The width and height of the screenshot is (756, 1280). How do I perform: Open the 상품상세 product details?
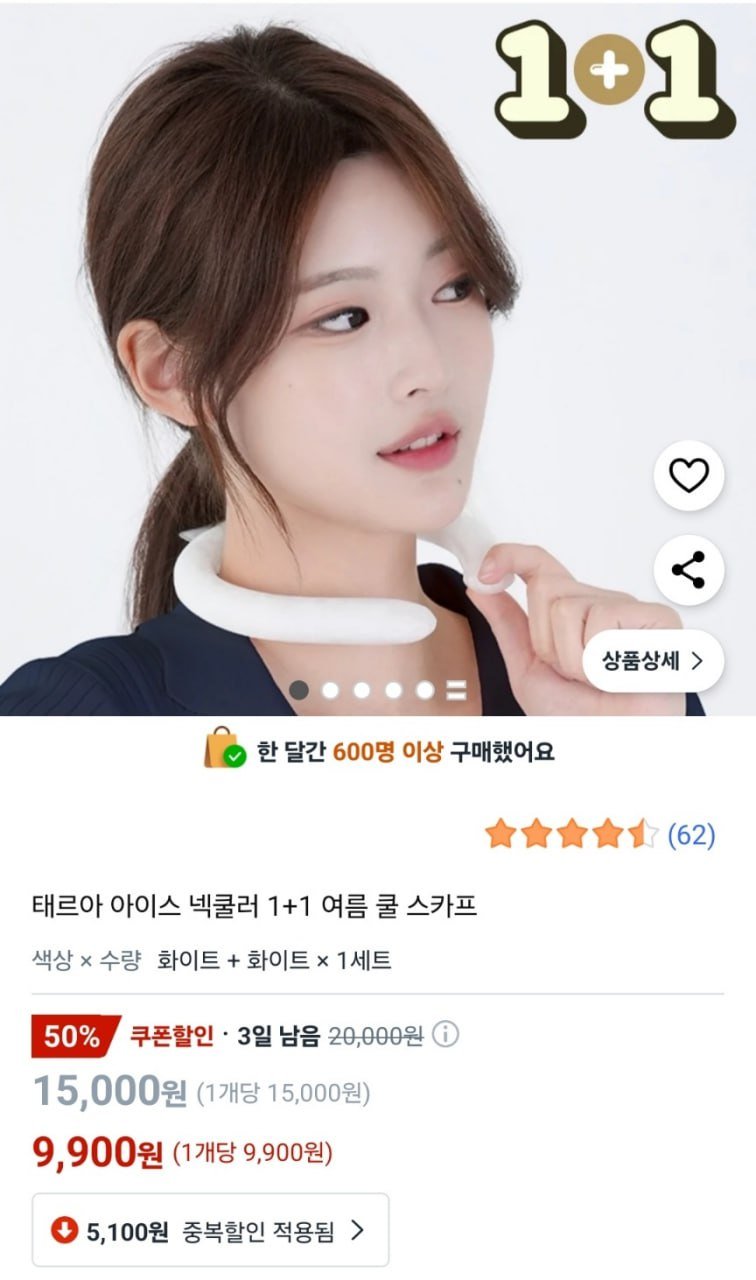coord(653,661)
